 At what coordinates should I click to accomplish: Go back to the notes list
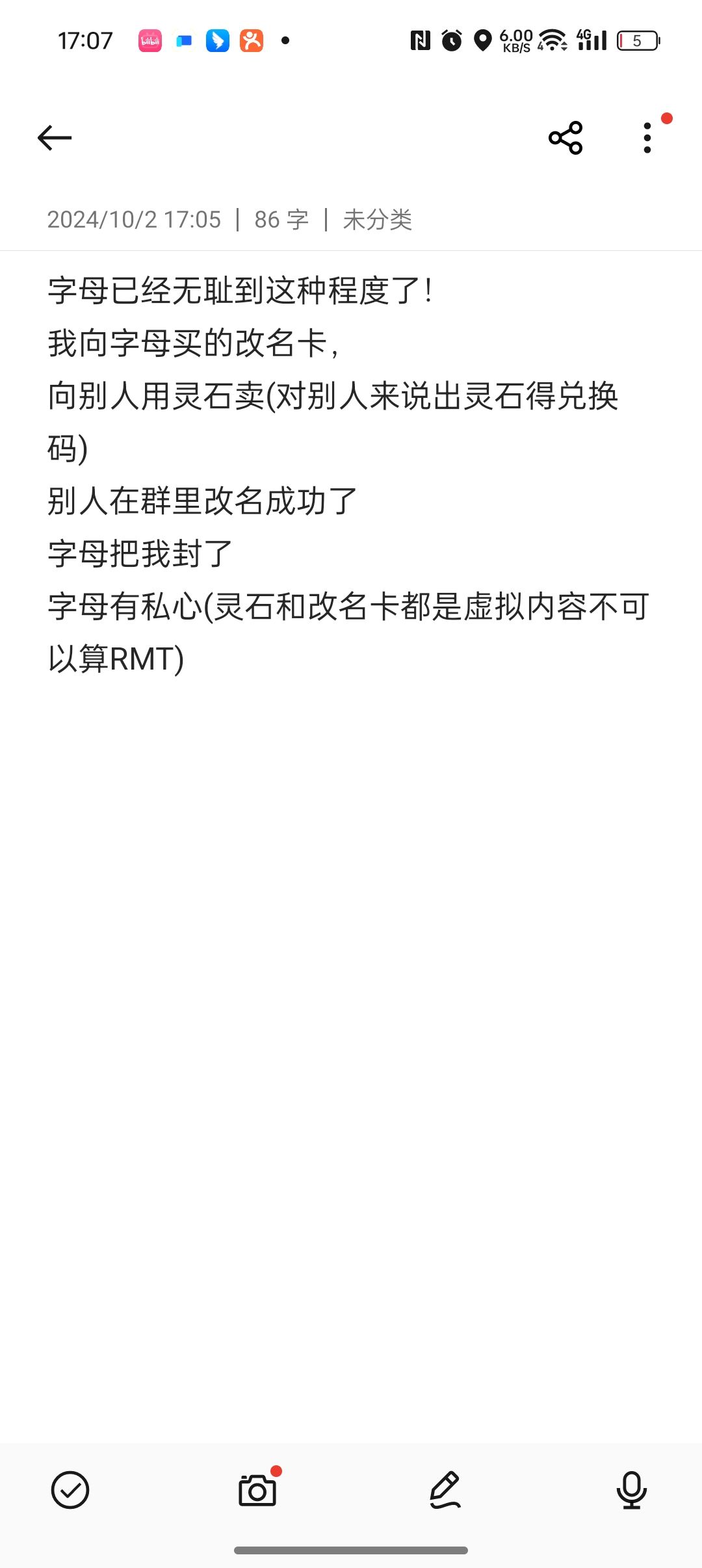(x=55, y=138)
